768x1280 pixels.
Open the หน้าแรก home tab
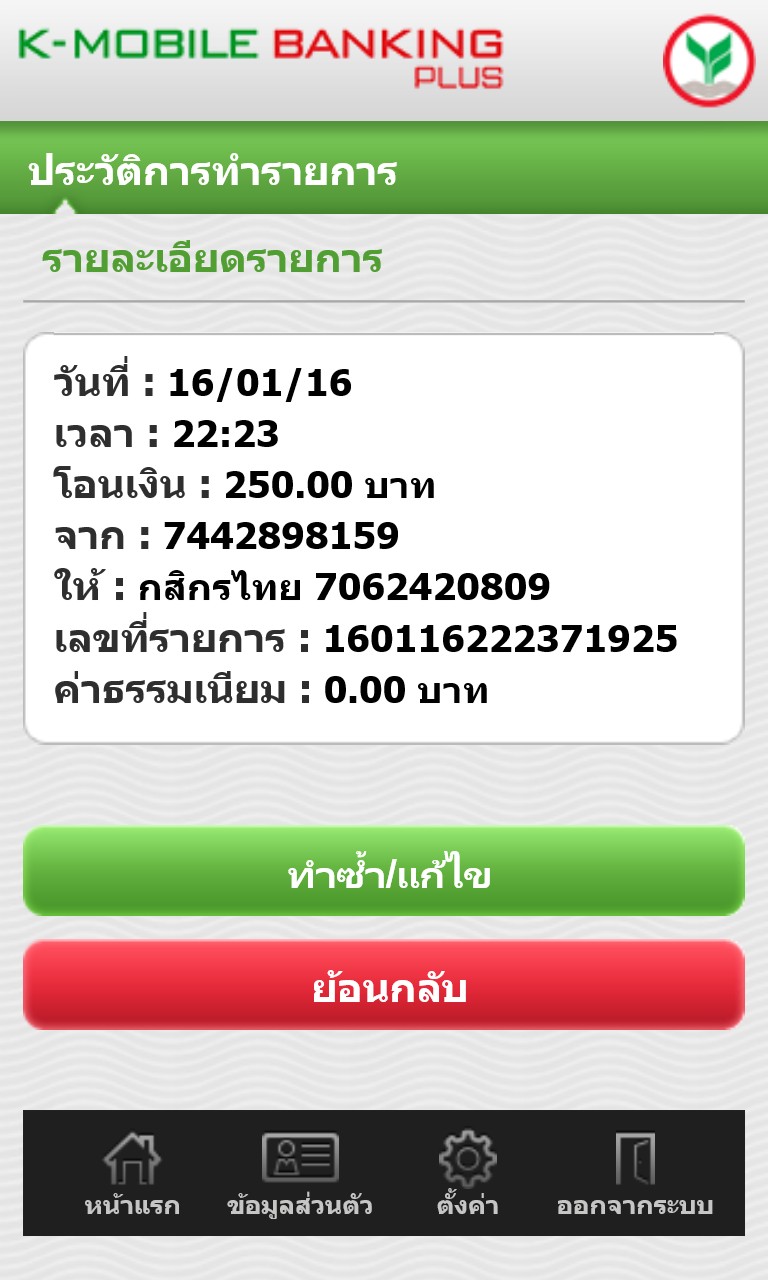pyautogui.click(x=132, y=1174)
